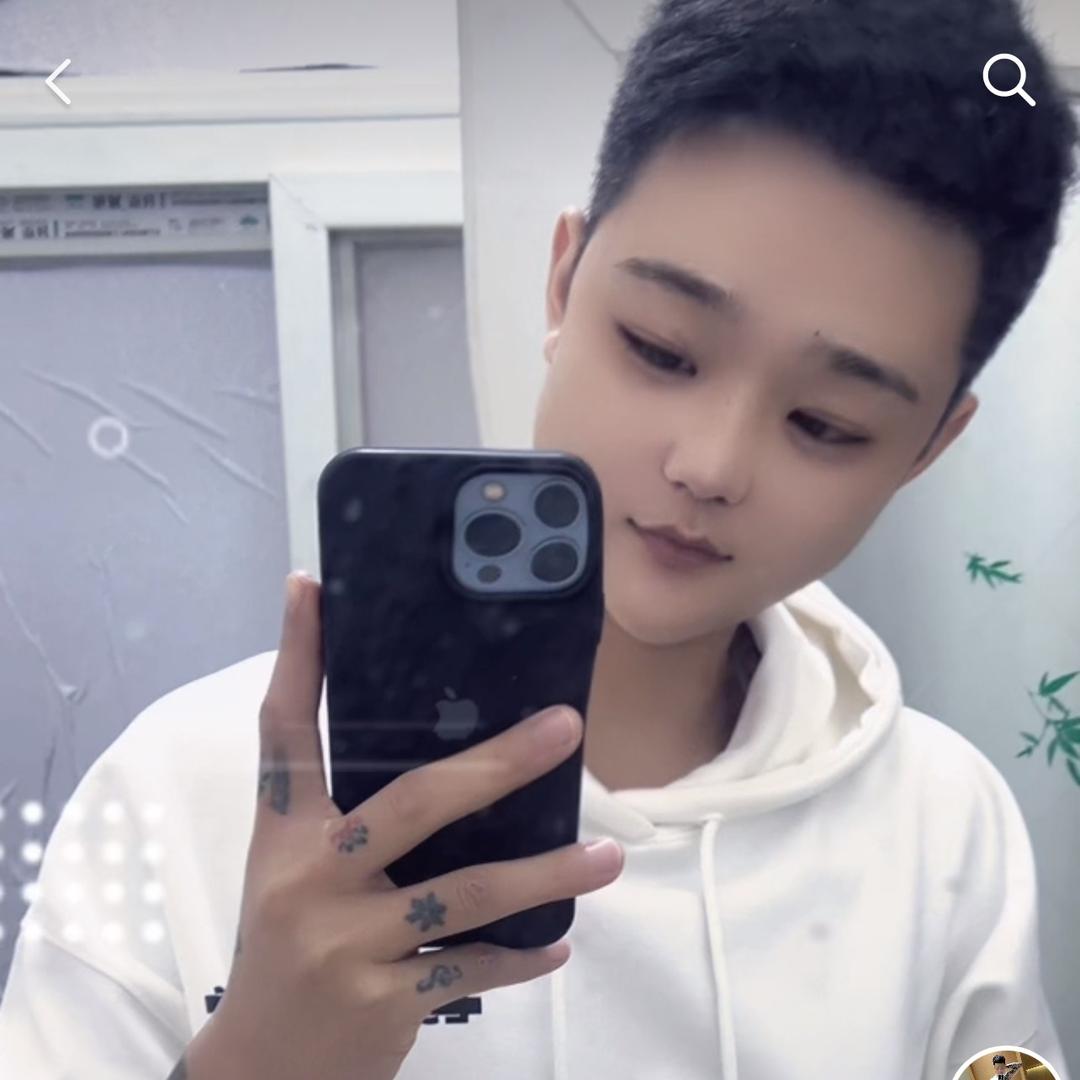Open the creator's round profile avatar
The image size is (1080, 1080).
(1005, 1067)
